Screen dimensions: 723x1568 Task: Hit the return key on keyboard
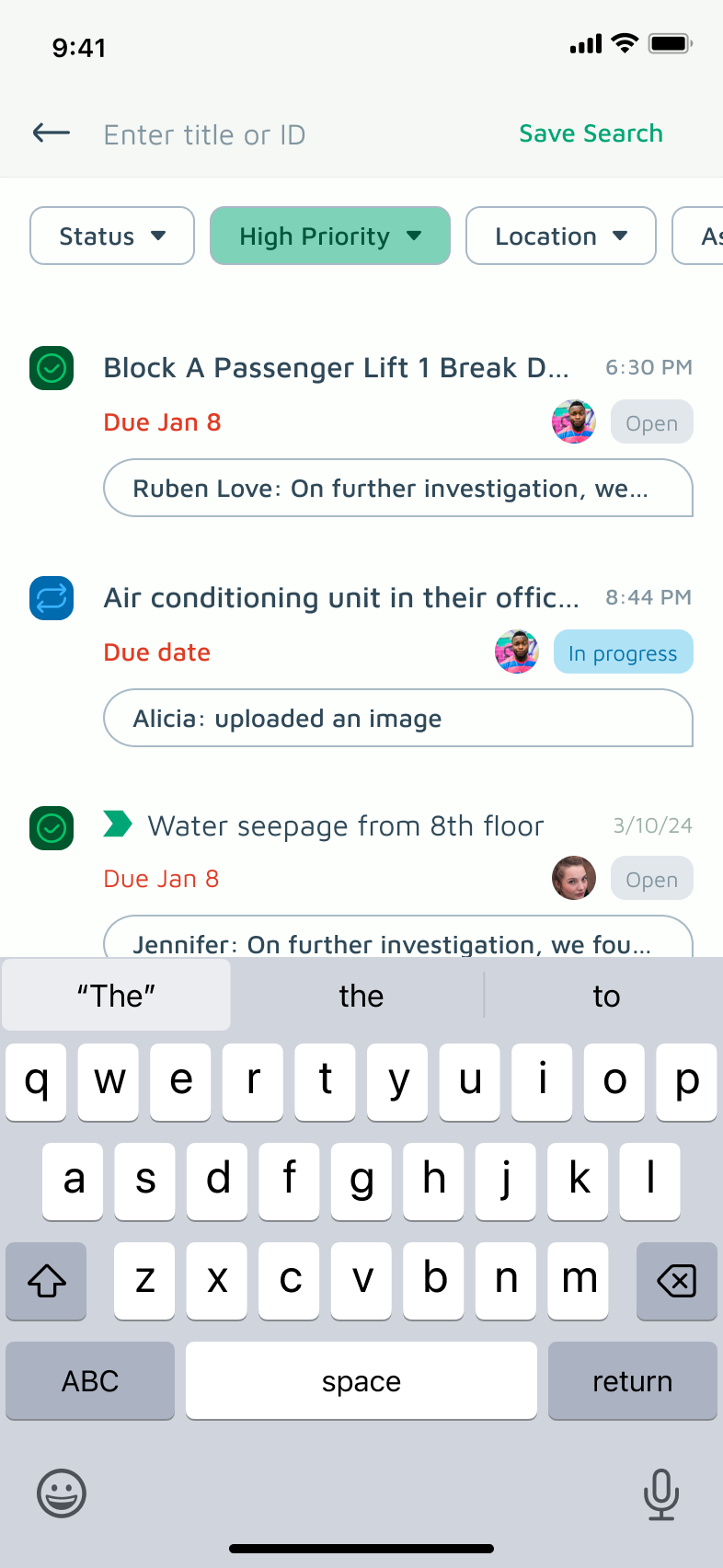click(632, 1380)
